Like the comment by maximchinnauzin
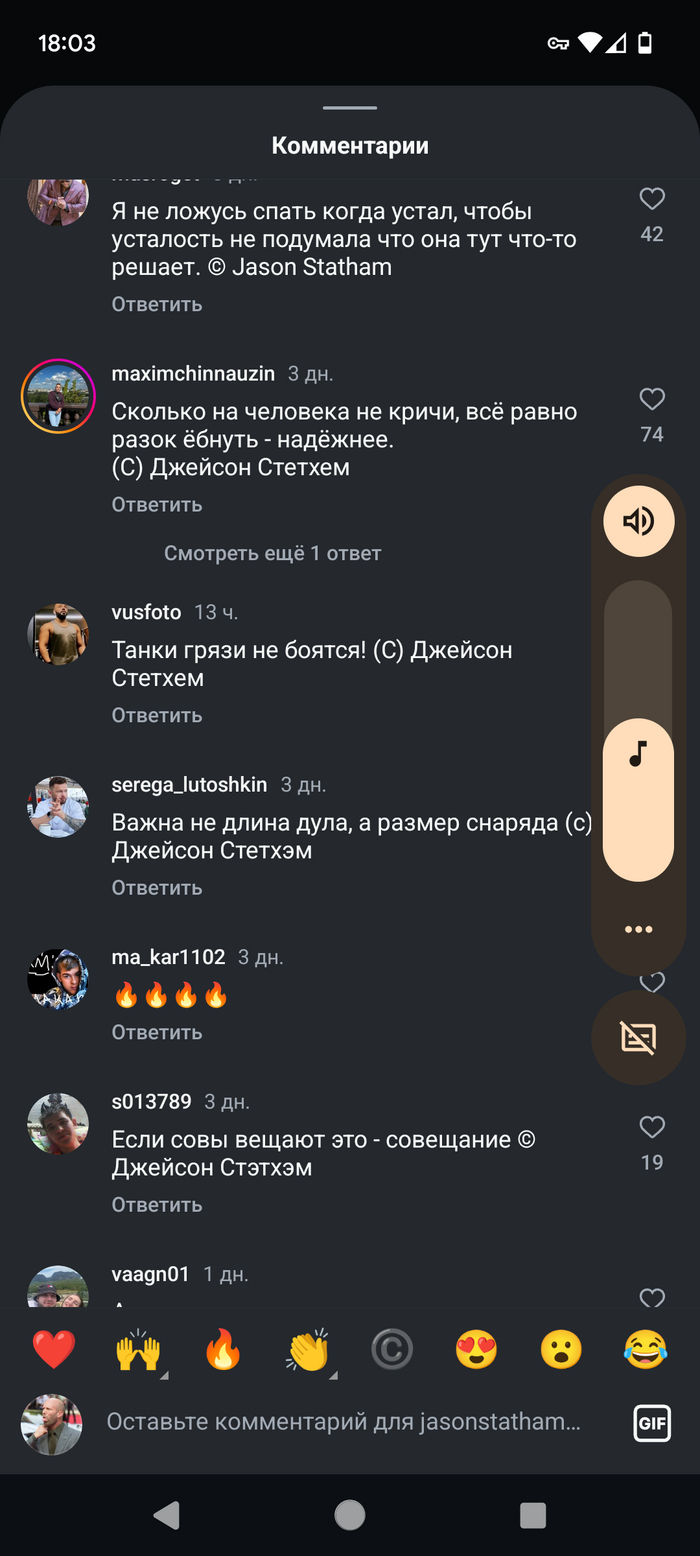The width and height of the screenshot is (700, 1556). [652, 400]
